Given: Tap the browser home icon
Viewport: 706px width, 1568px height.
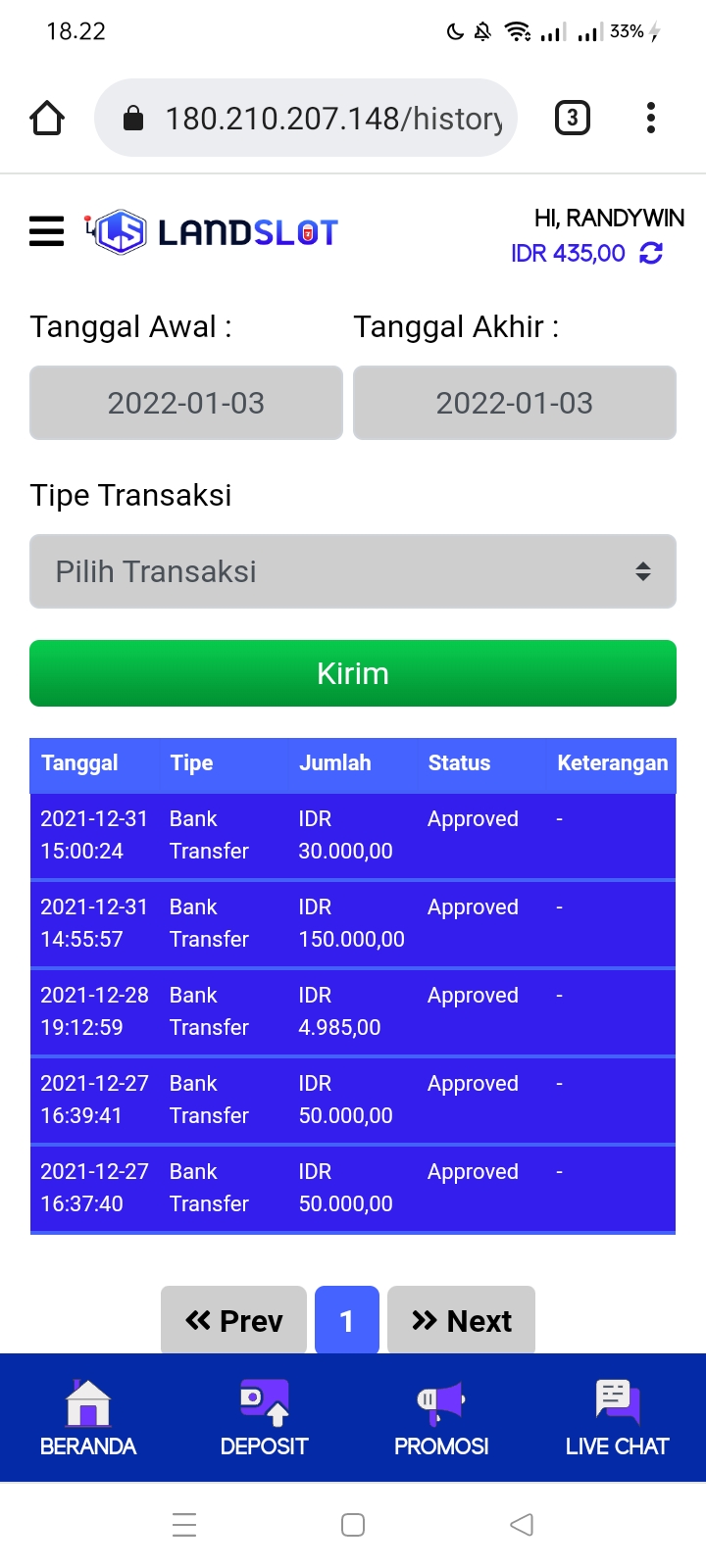Looking at the screenshot, I should tap(47, 119).
